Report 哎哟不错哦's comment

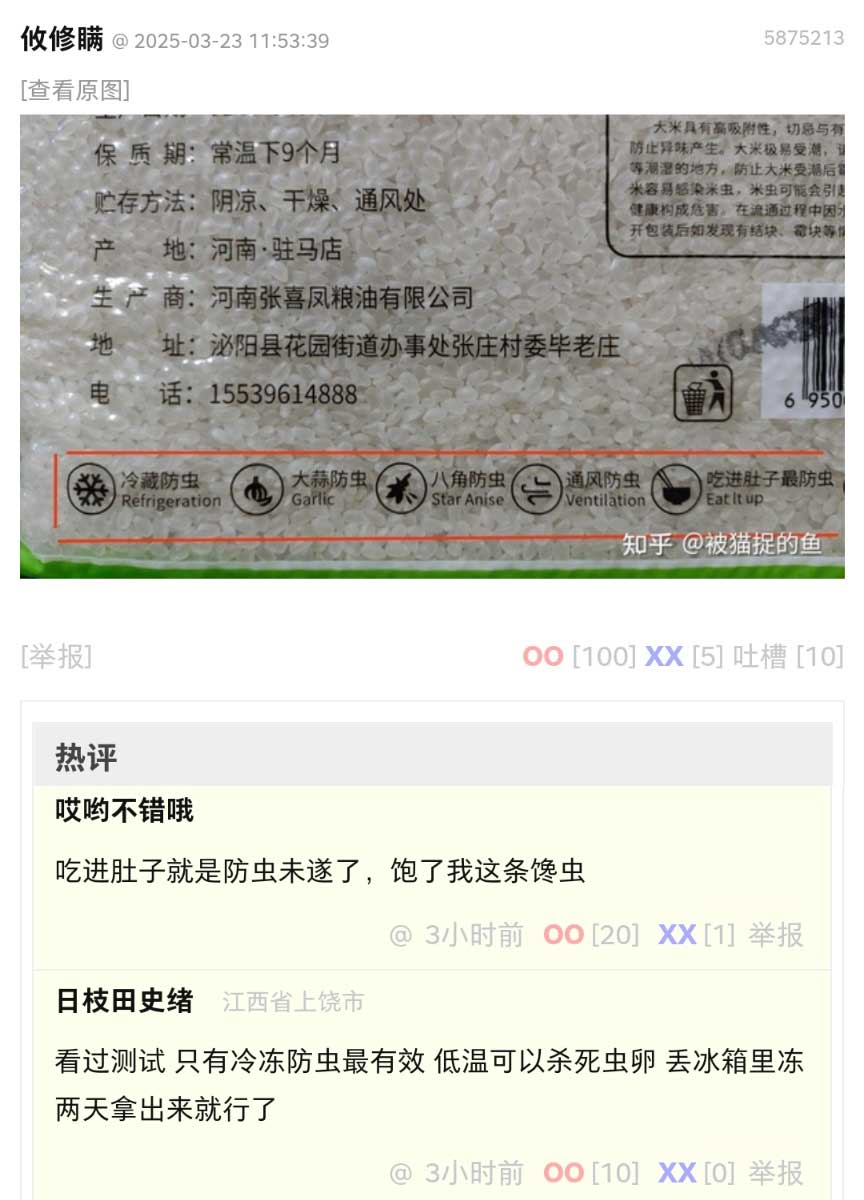click(776, 935)
